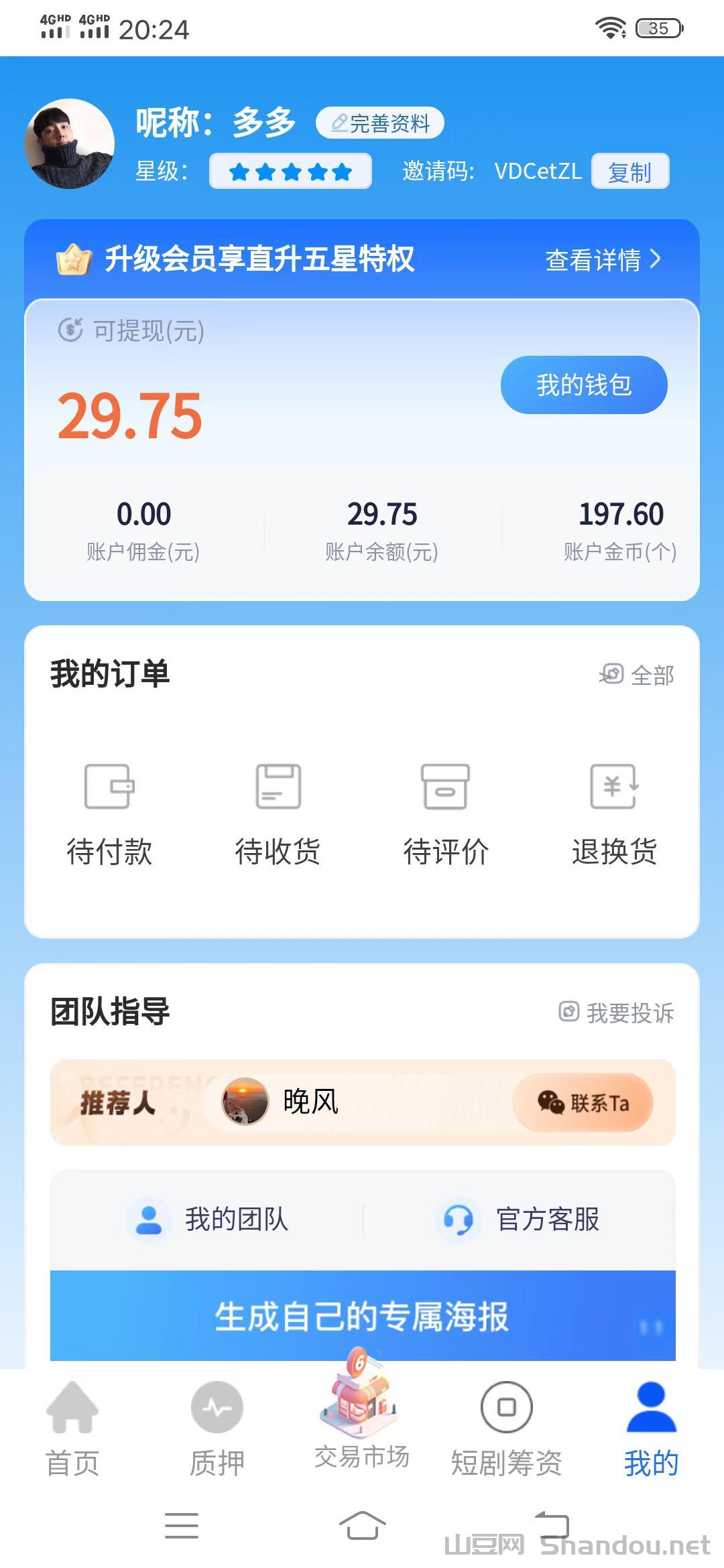This screenshot has height=1568, width=724.
Task: Open 查看详情 for the member upgrade
Action: [x=603, y=259]
